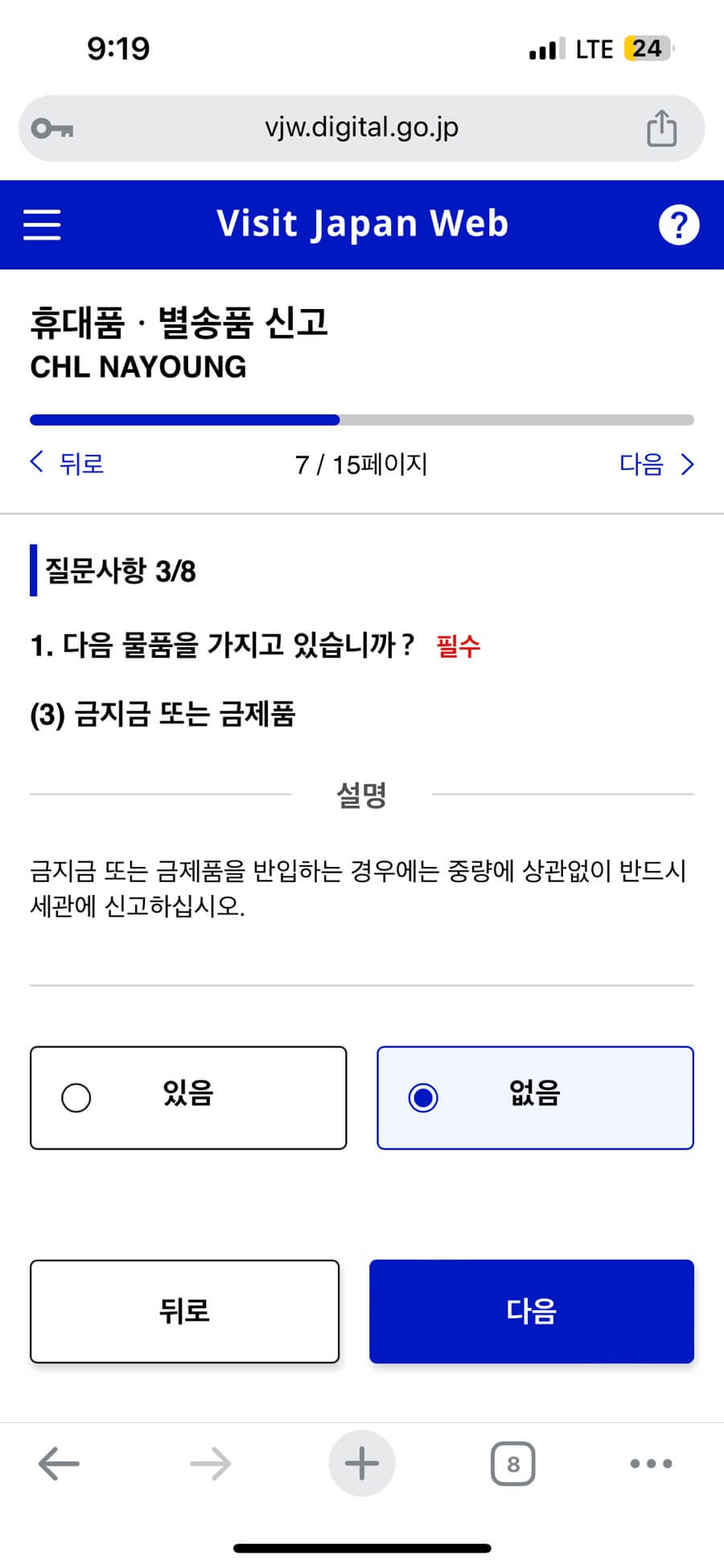The height and width of the screenshot is (1568, 724).
Task: Expand the previous page via 뒤로 chevron link
Action: coord(68,464)
